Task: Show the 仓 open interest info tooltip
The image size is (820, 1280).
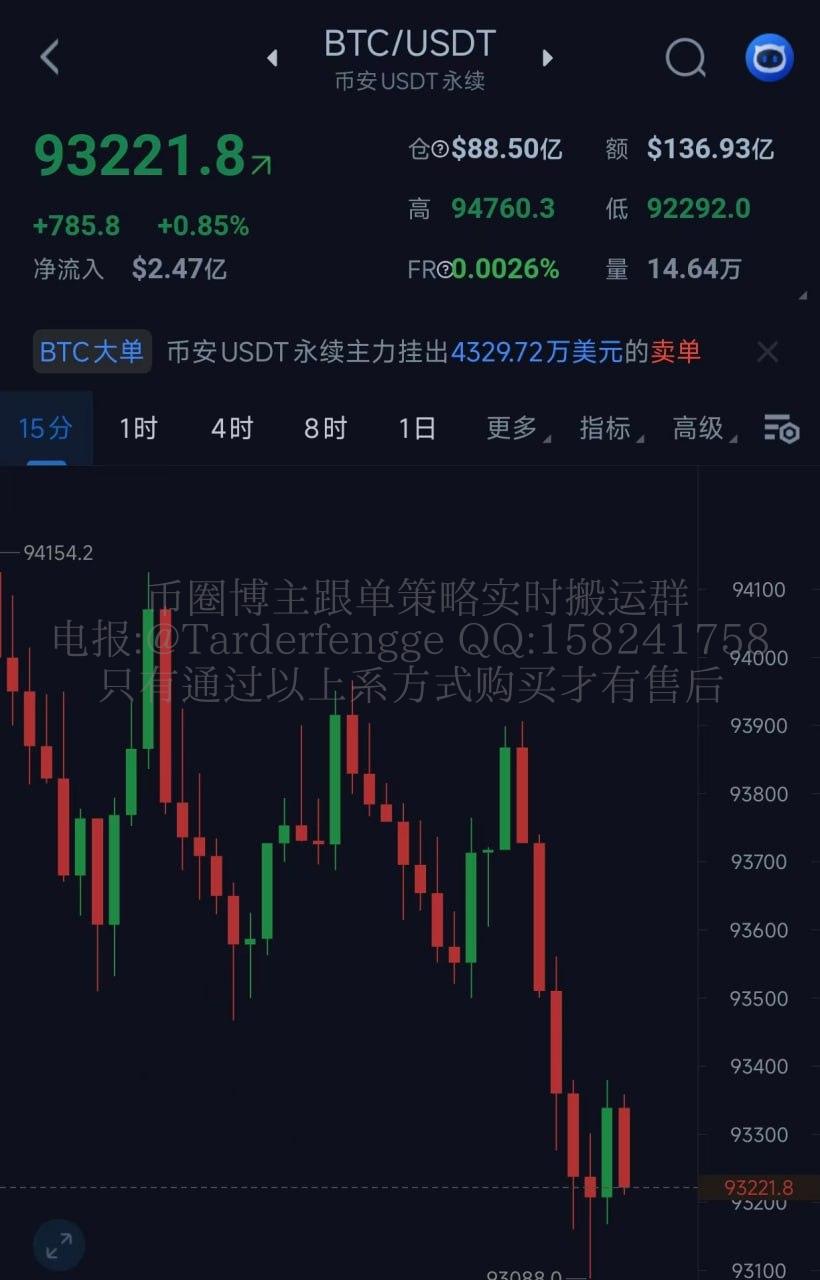Action: 440,150
